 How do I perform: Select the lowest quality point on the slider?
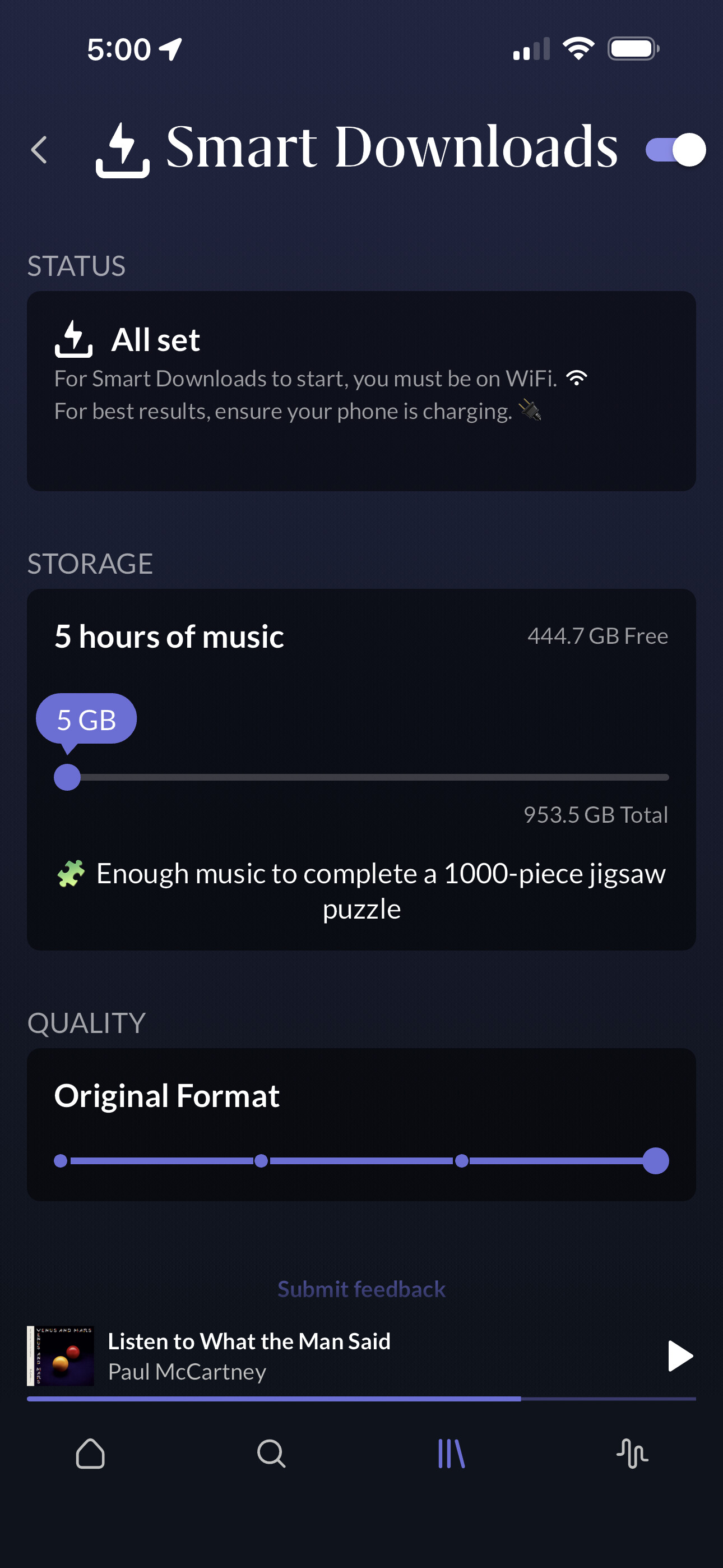click(61, 1161)
